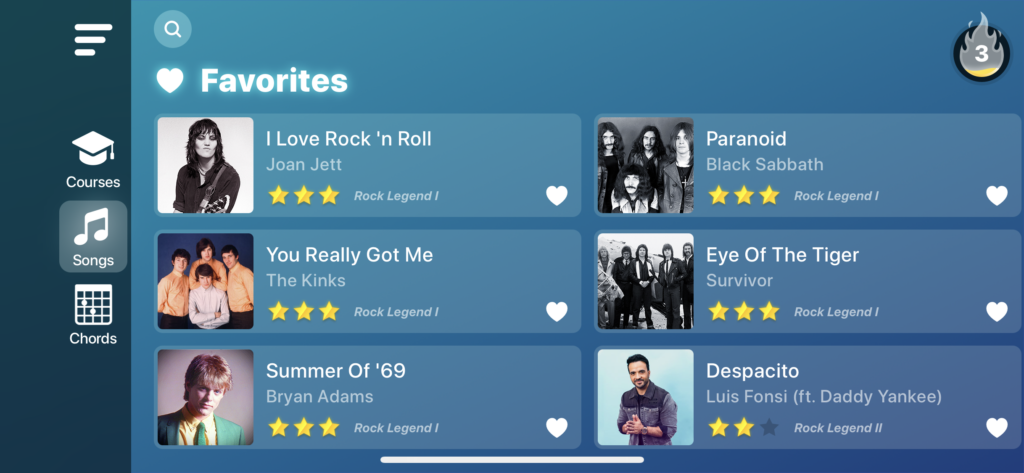The height and width of the screenshot is (473, 1024).
Task: Open the streak flame badge
Action: pos(981,49)
